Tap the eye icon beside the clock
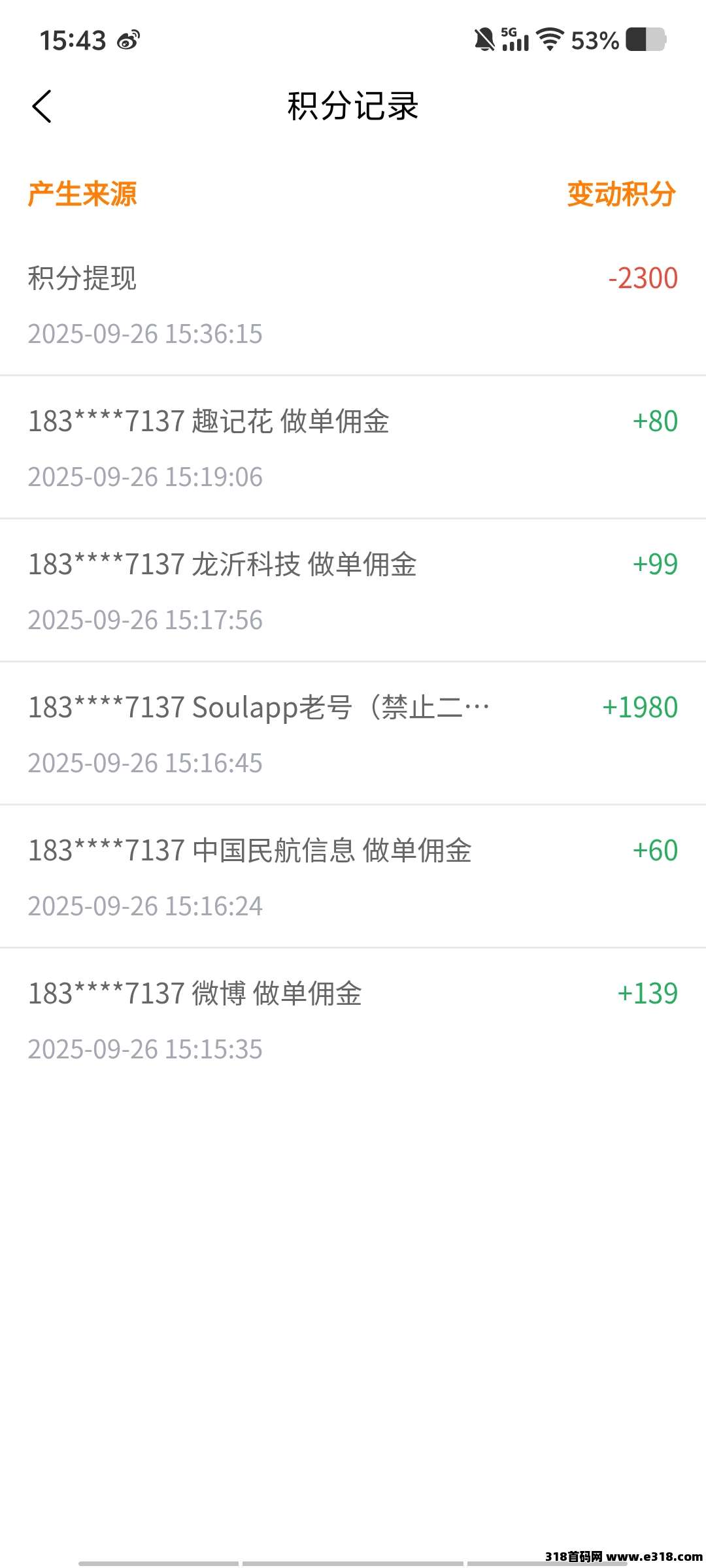This screenshot has height=1568, width=706. 128,39
